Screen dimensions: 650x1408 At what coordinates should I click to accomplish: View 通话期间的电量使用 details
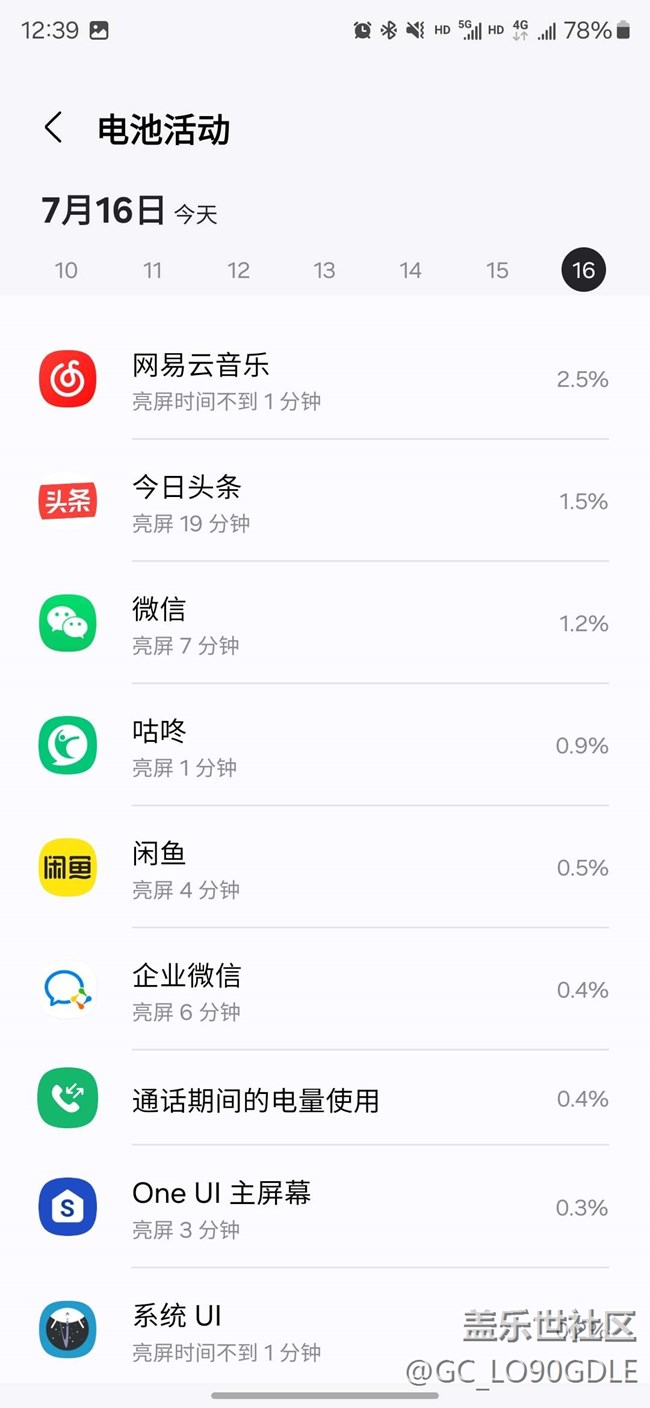pos(324,1100)
